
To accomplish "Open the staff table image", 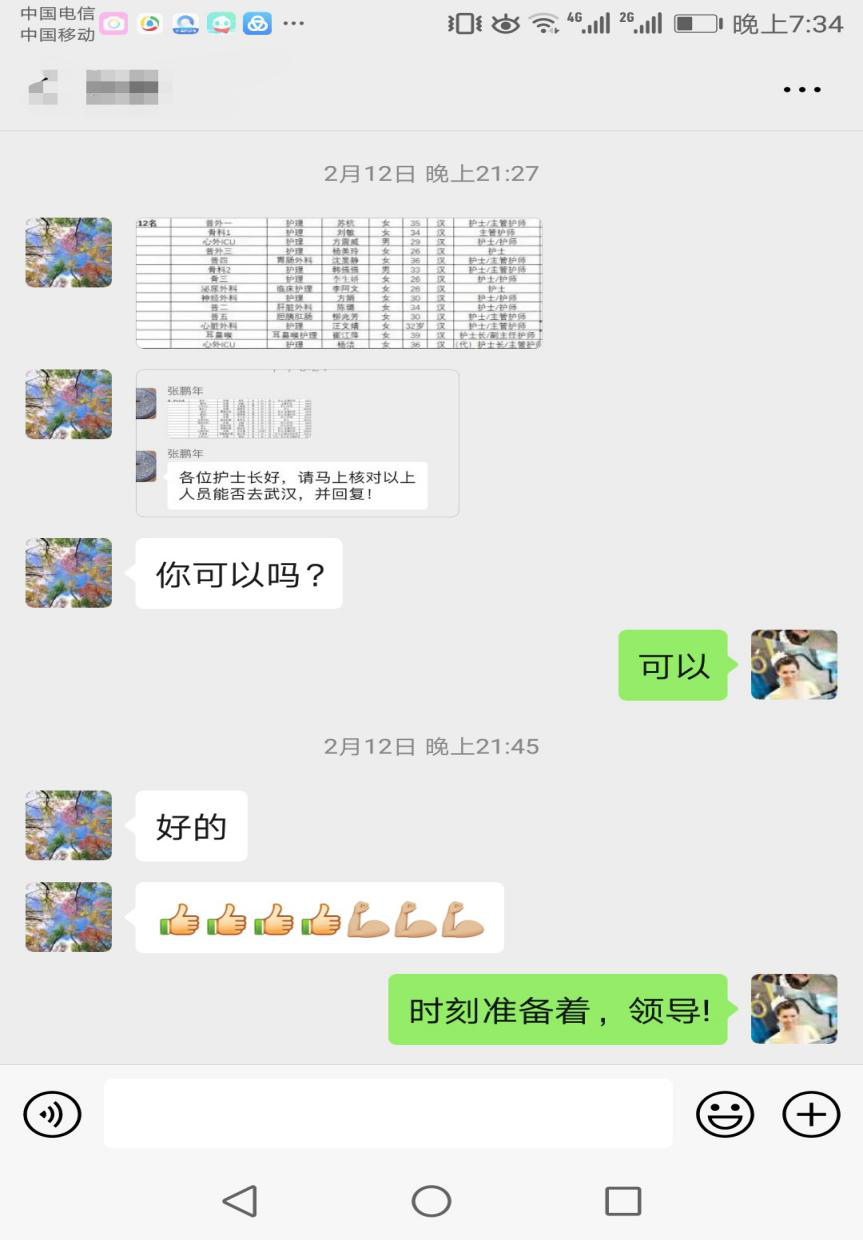I will click(x=338, y=283).
